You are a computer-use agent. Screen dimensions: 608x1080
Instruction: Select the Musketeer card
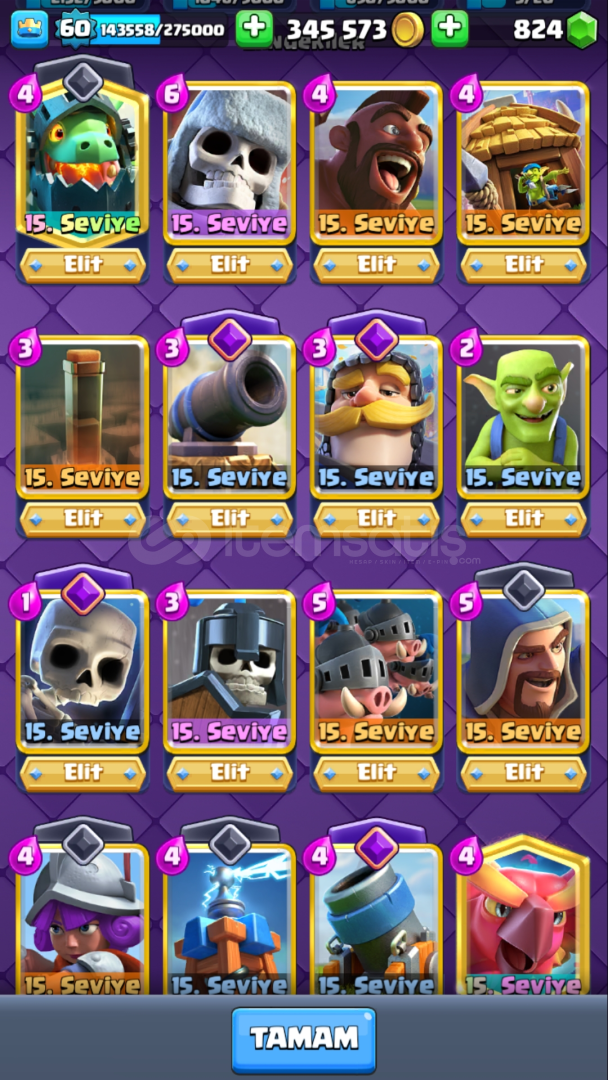(x=83, y=920)
